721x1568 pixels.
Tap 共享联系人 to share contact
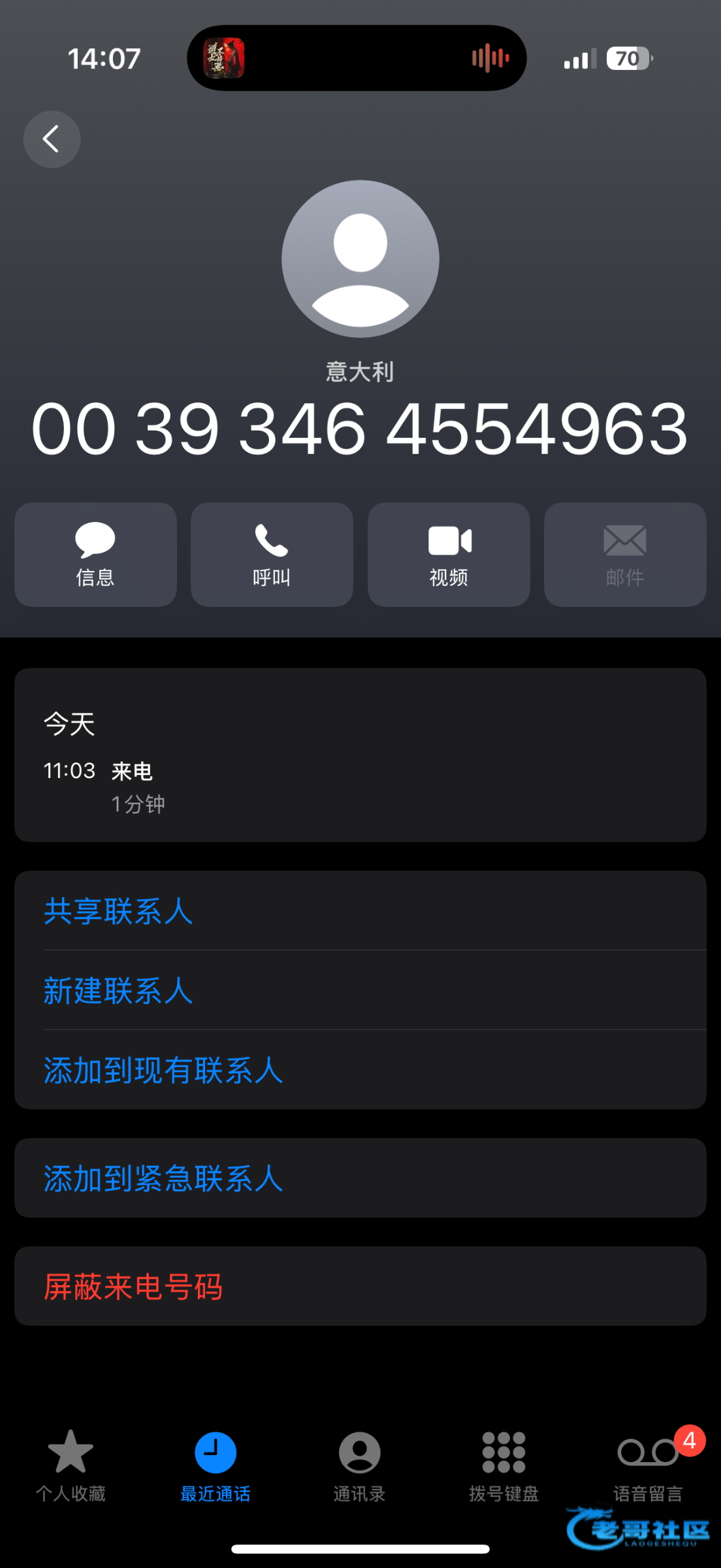pyautogui.click(x=119, y=911)
